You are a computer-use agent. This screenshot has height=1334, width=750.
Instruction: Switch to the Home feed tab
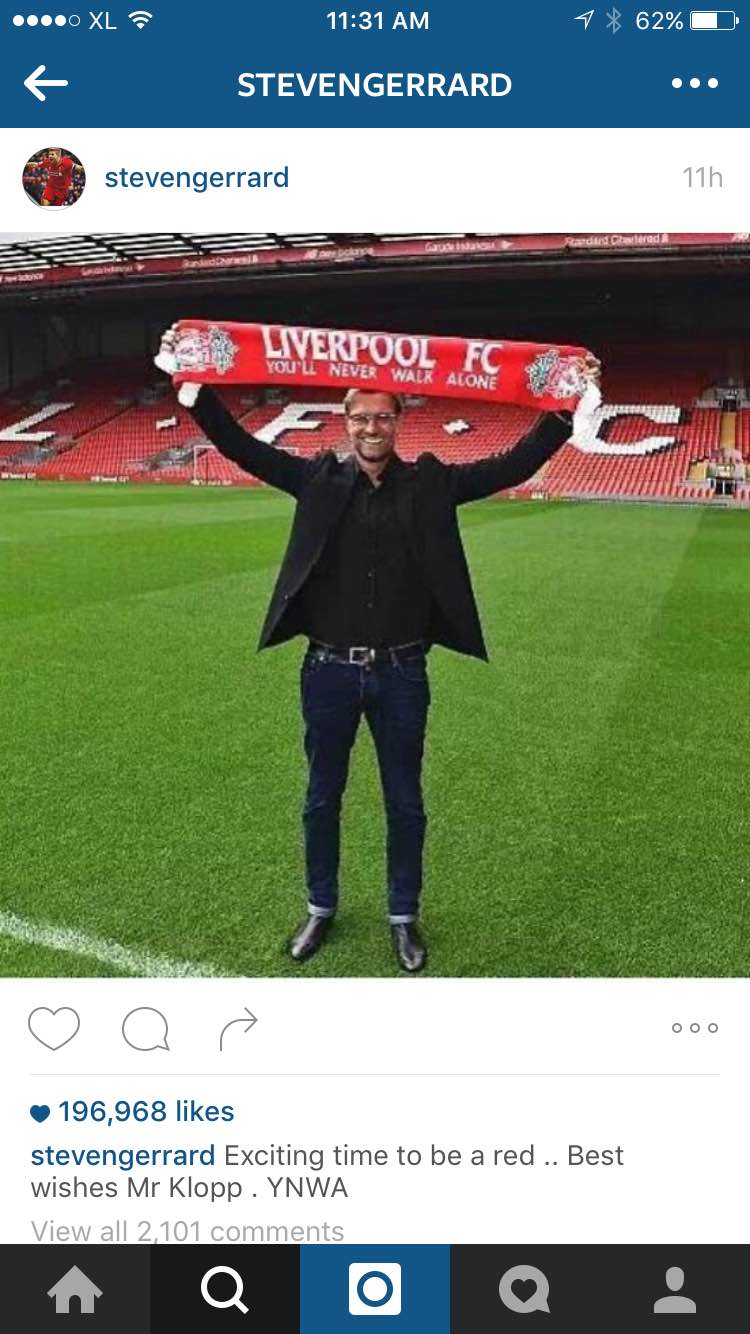tap(75, 1290)
